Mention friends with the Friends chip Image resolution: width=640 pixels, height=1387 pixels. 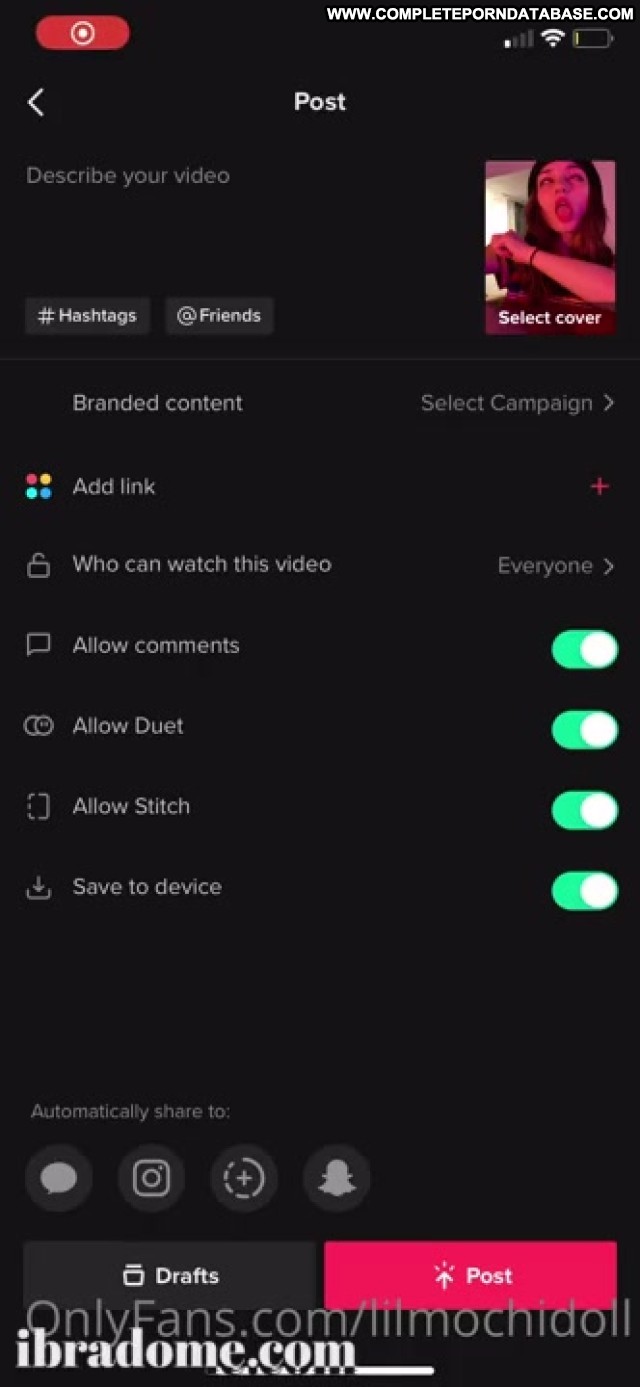click(219, 316)
